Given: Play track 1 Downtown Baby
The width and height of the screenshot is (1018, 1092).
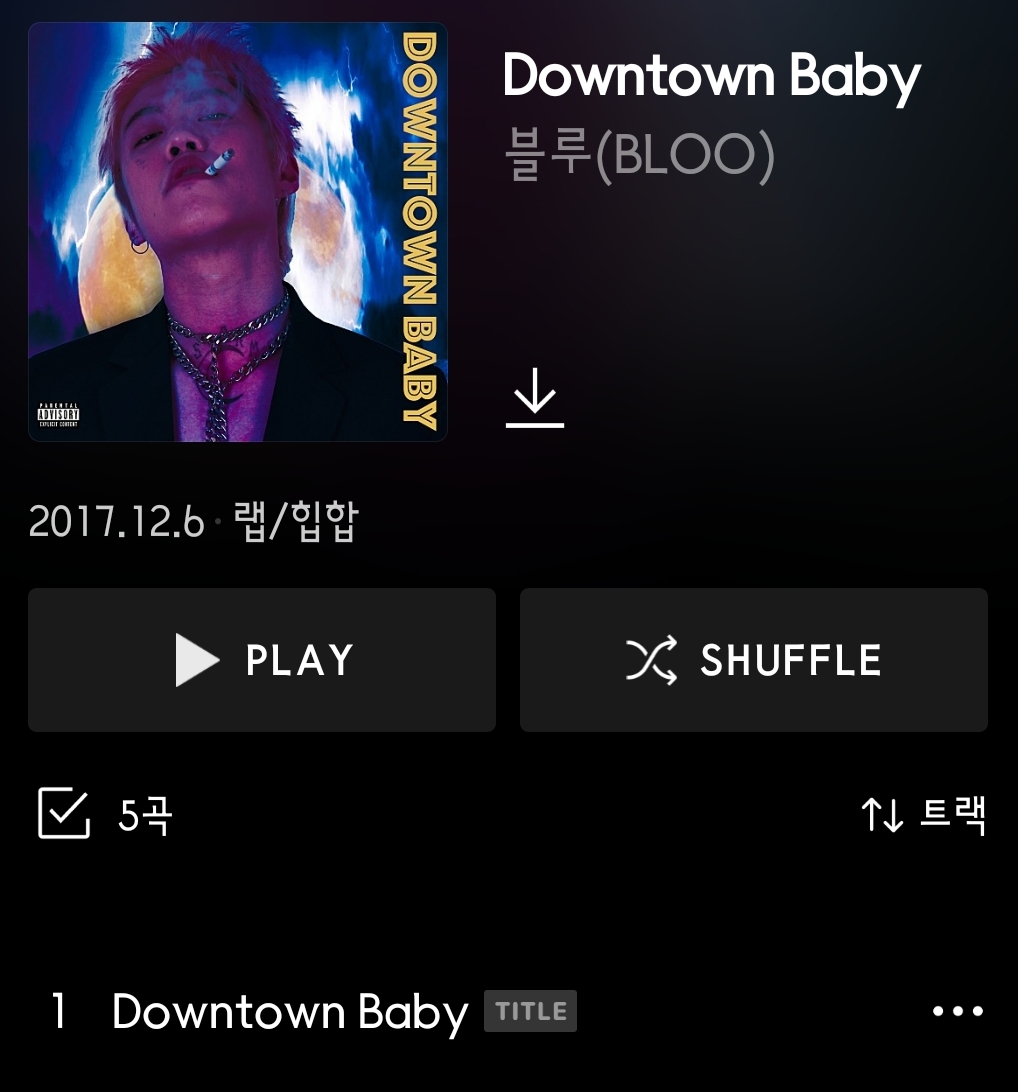Looking at the screenshot, I should tap(290, 1012).
